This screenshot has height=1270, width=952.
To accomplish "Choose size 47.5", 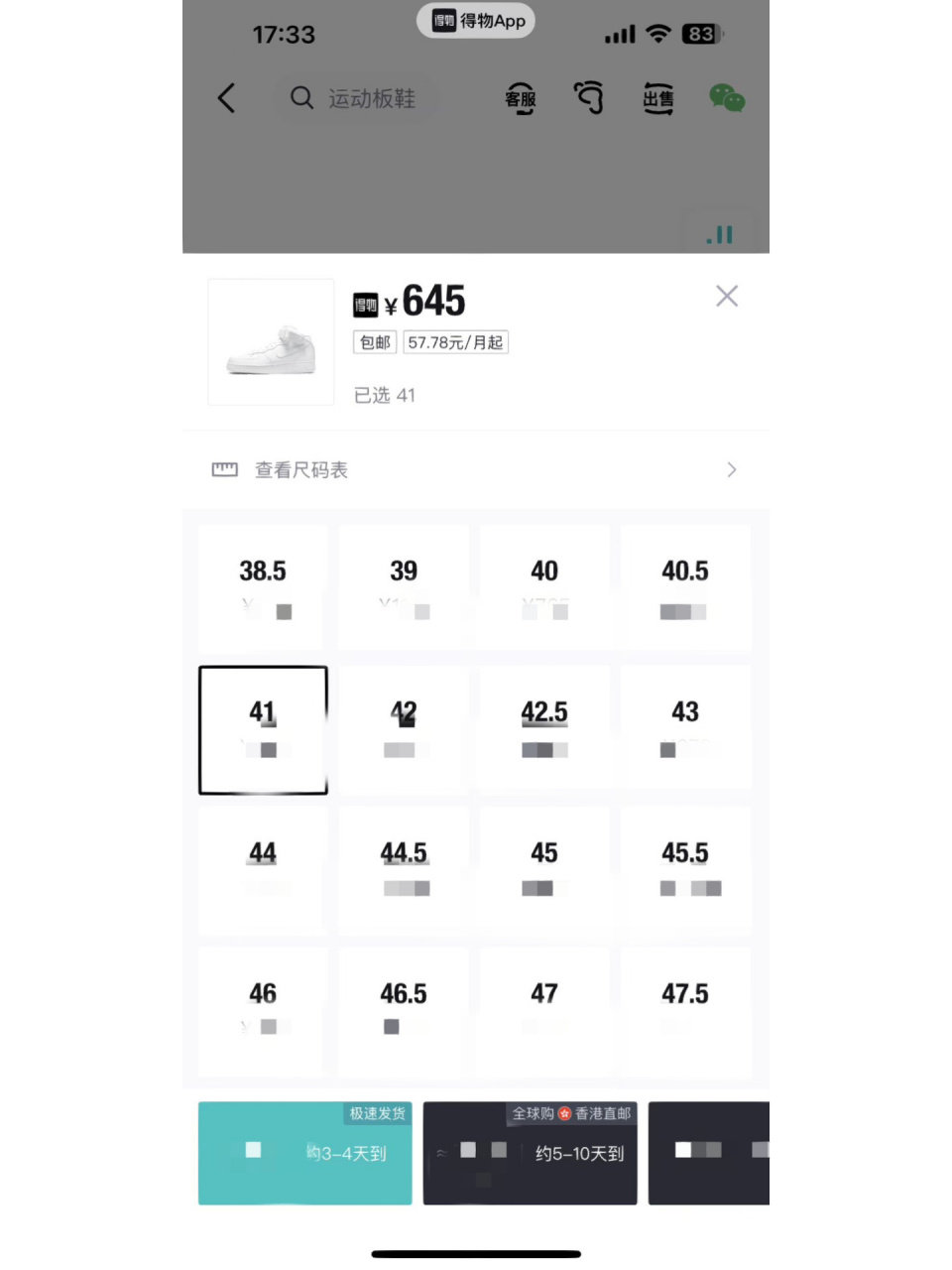I will click(x=685, y=1011).
